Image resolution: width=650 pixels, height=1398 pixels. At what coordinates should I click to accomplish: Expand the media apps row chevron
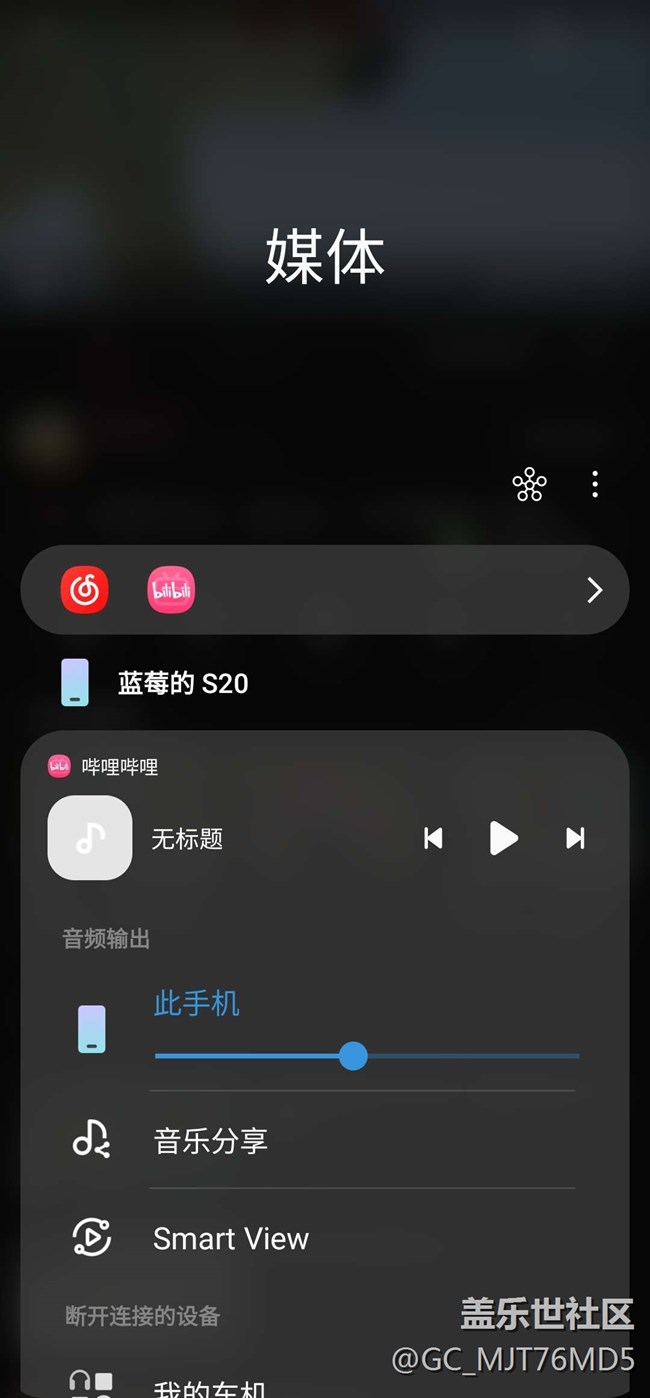[x=595, y=590]
